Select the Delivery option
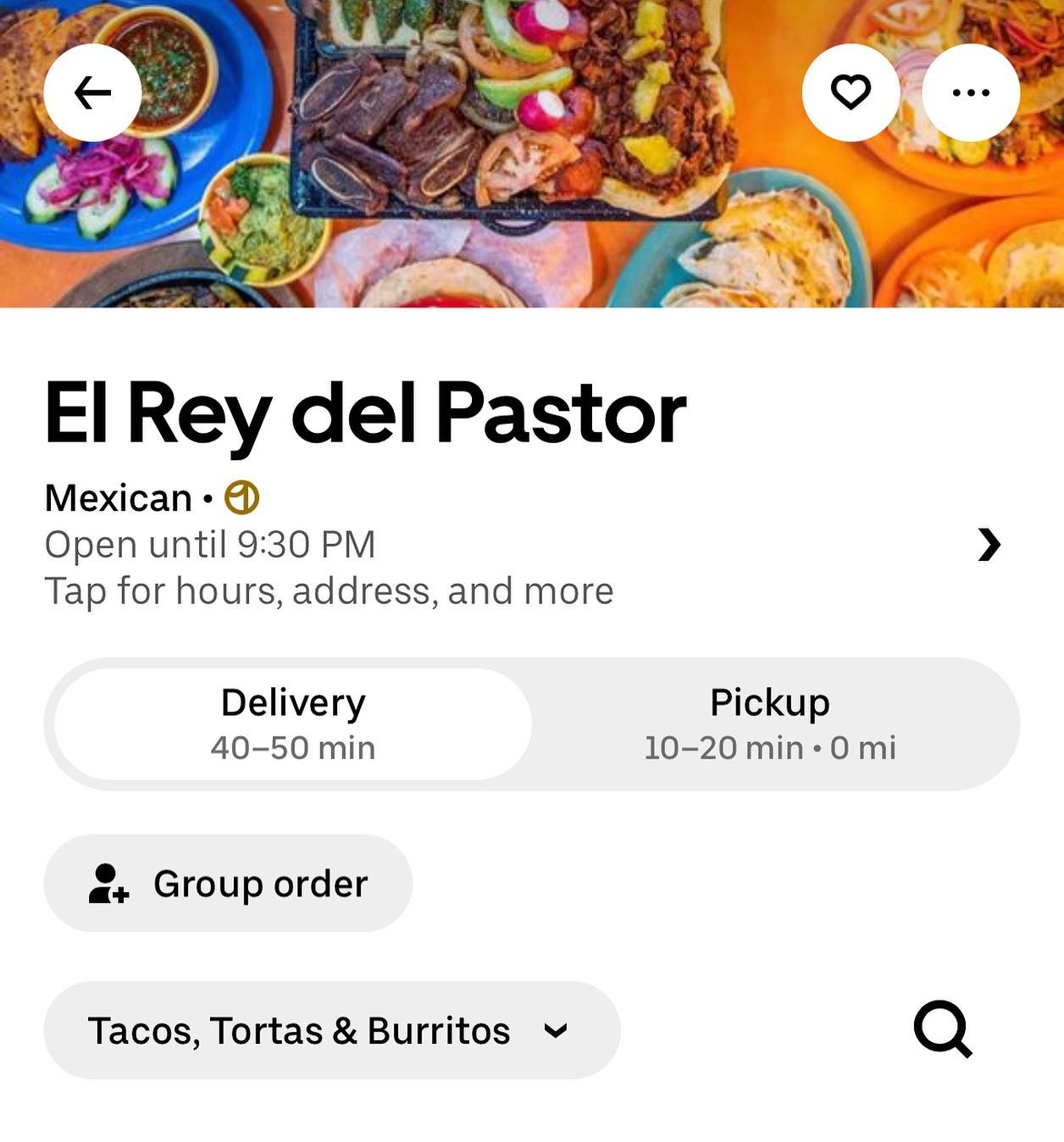Viewport: 1064px width, 1142px height. click(x=293, y=724)
